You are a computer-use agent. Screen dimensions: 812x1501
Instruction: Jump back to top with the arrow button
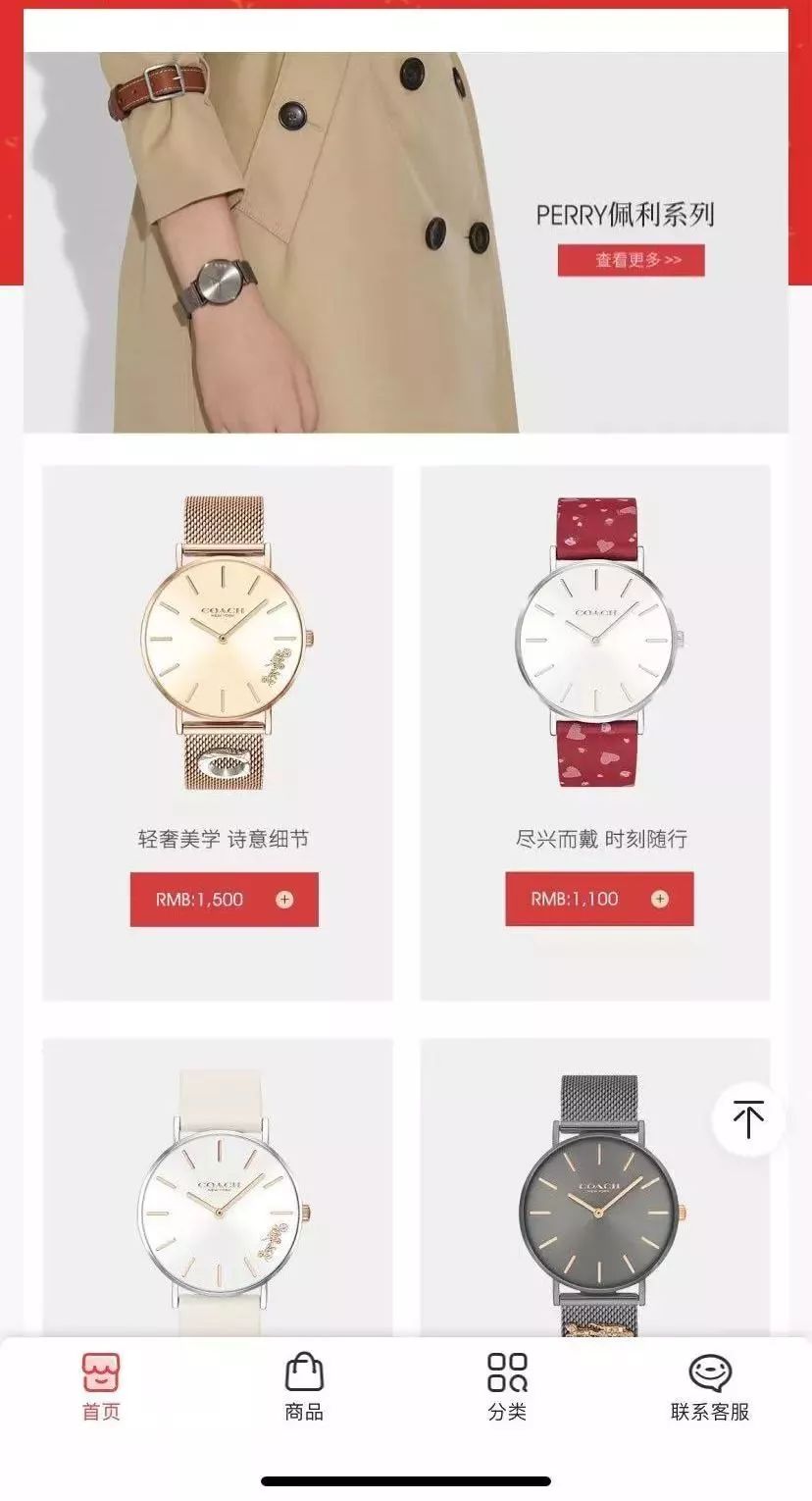coord(748,1119)
